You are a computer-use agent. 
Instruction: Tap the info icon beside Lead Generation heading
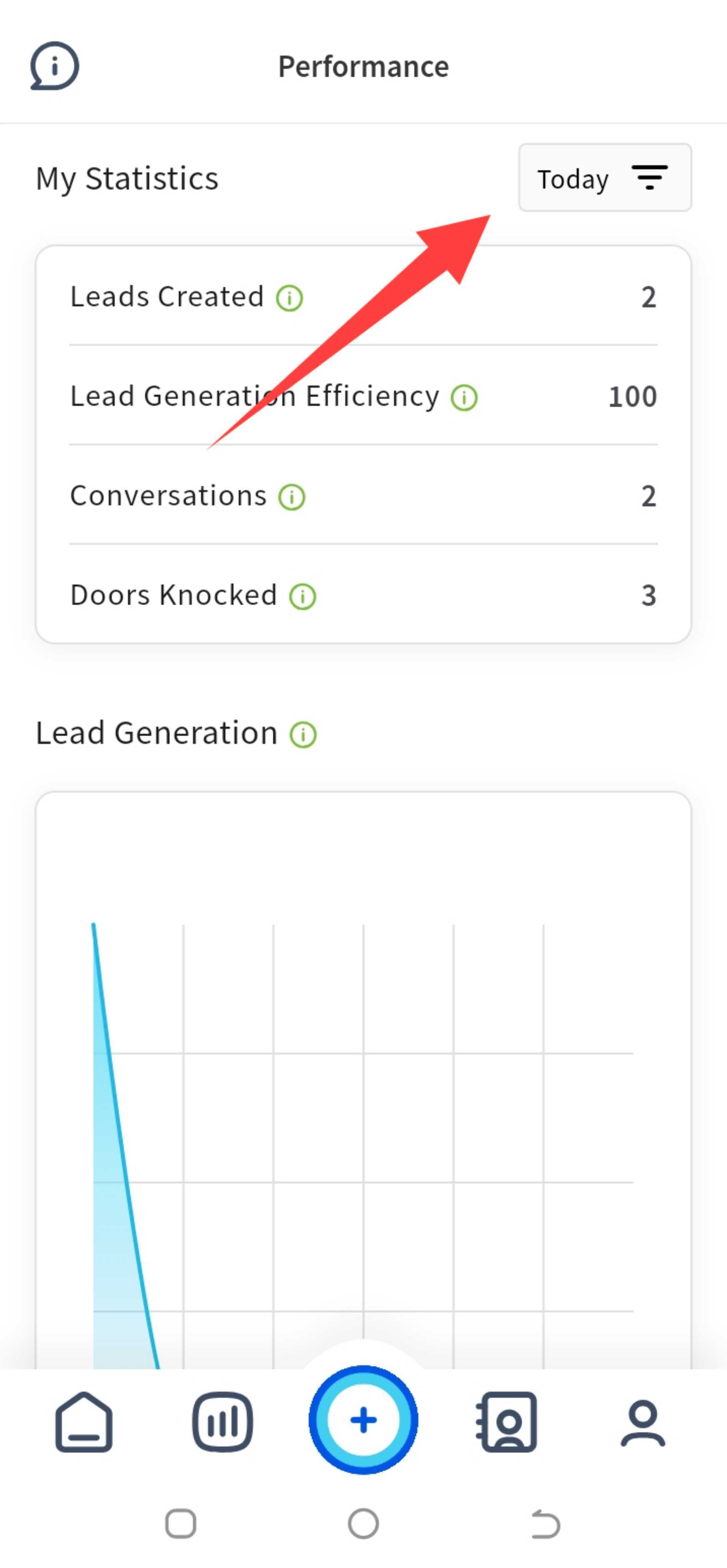point(303,734)
